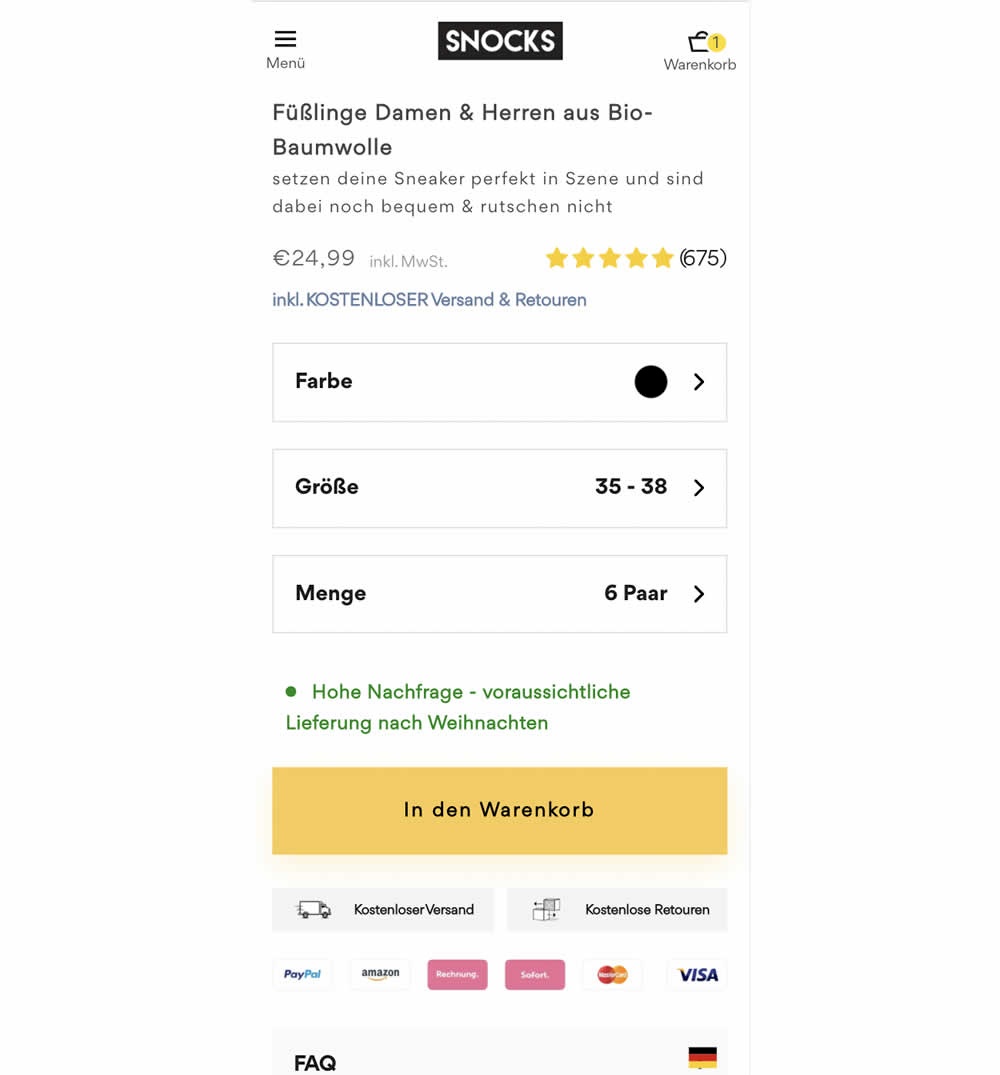
Task: Open the Menü hamburger button
Action: tap(285, 48)
